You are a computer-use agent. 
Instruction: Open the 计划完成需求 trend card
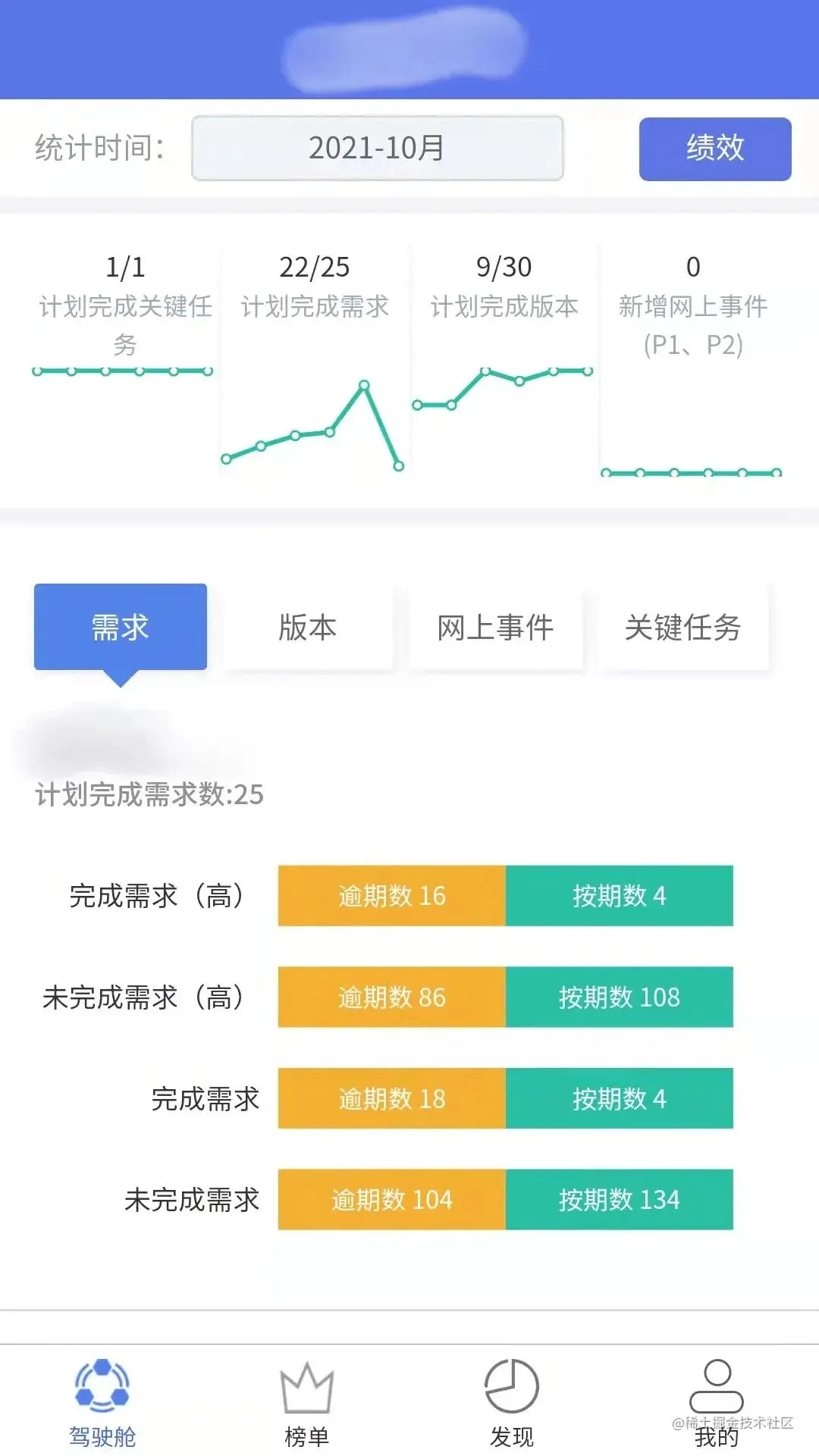(314, 356)
